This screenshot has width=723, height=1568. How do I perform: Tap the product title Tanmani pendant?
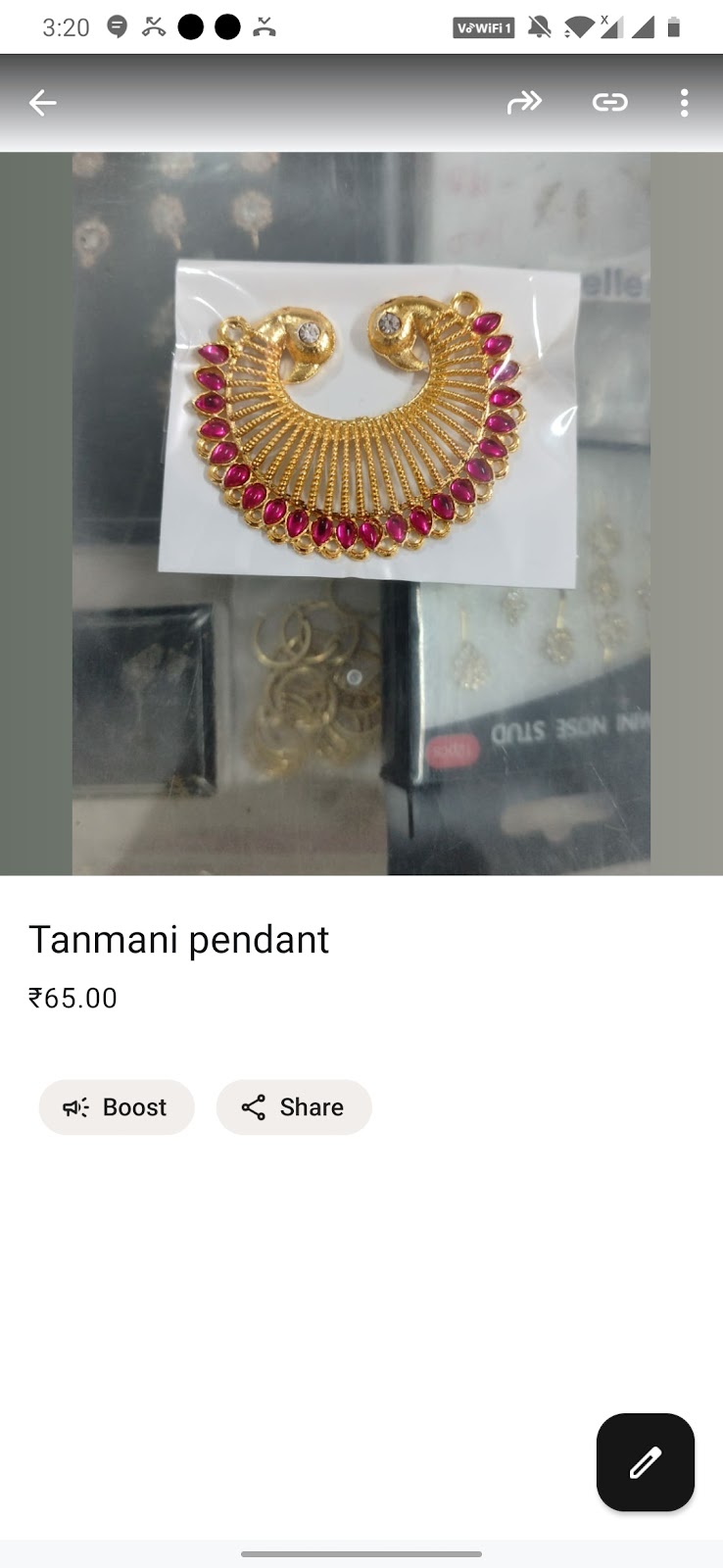click(x=180, y=939)
